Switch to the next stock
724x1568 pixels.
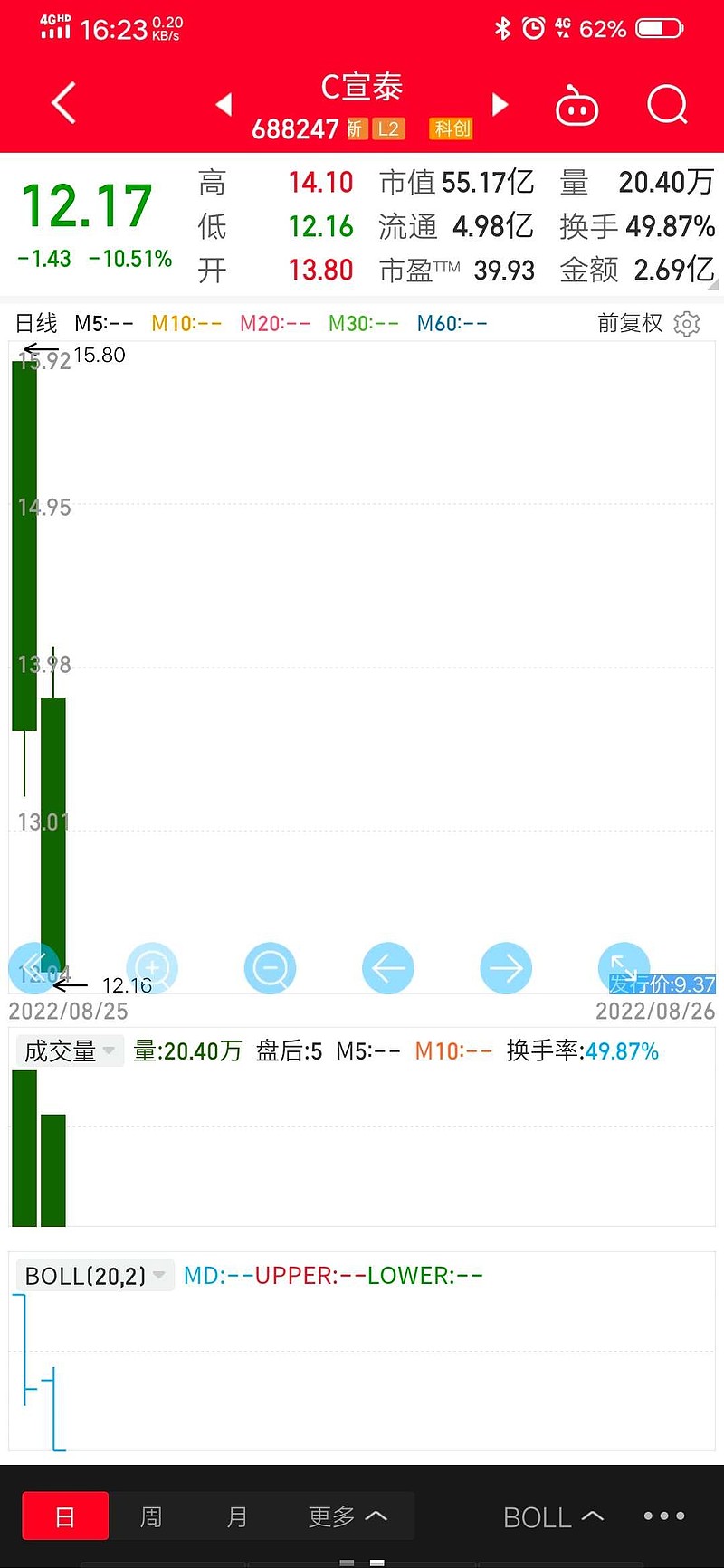(500, 104)
